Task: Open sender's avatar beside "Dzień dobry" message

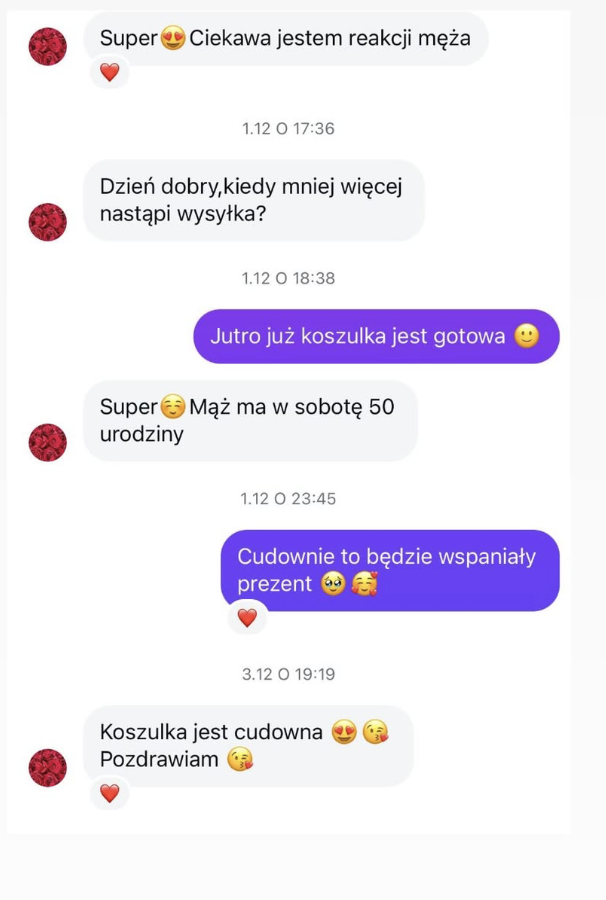Action: point(47,221)
